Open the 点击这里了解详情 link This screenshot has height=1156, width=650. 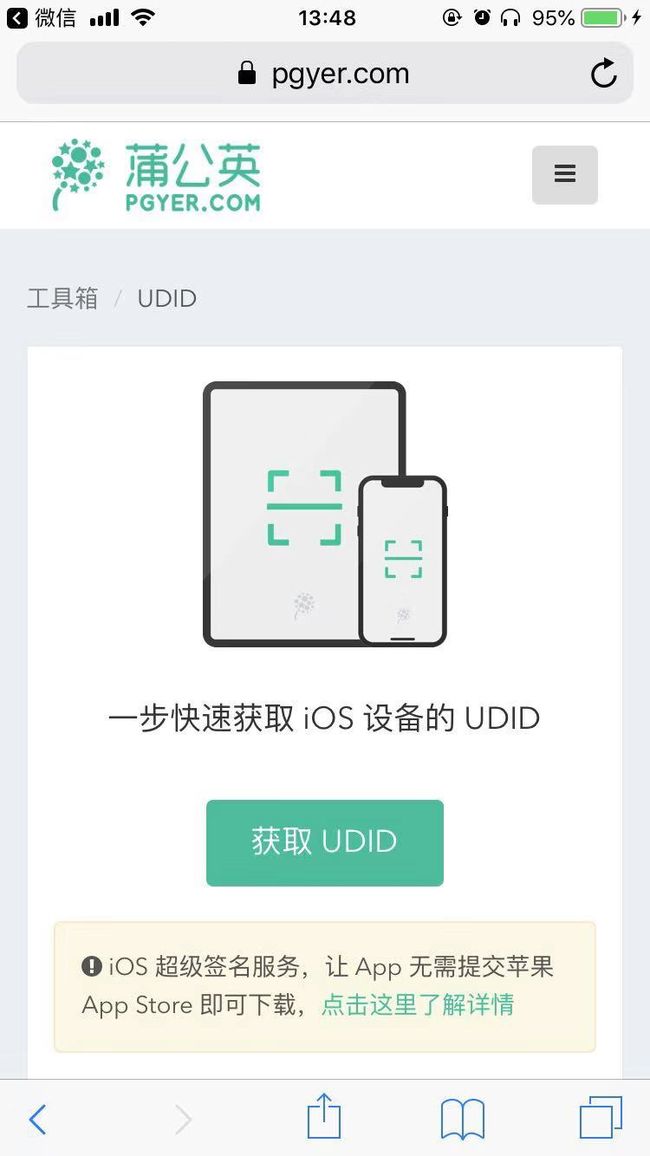[x=417, y=1005]
